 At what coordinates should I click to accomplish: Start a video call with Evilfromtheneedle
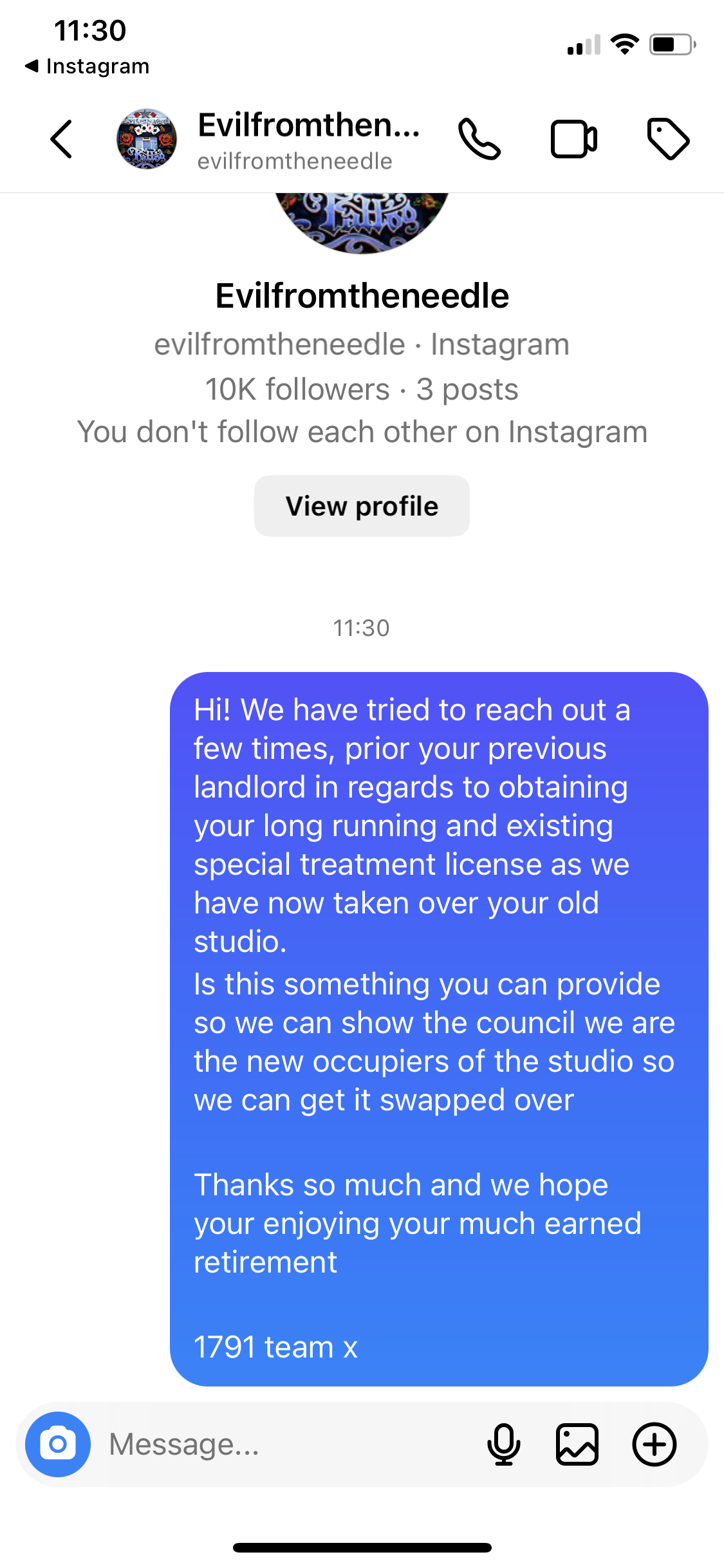(x=574, y=139)
